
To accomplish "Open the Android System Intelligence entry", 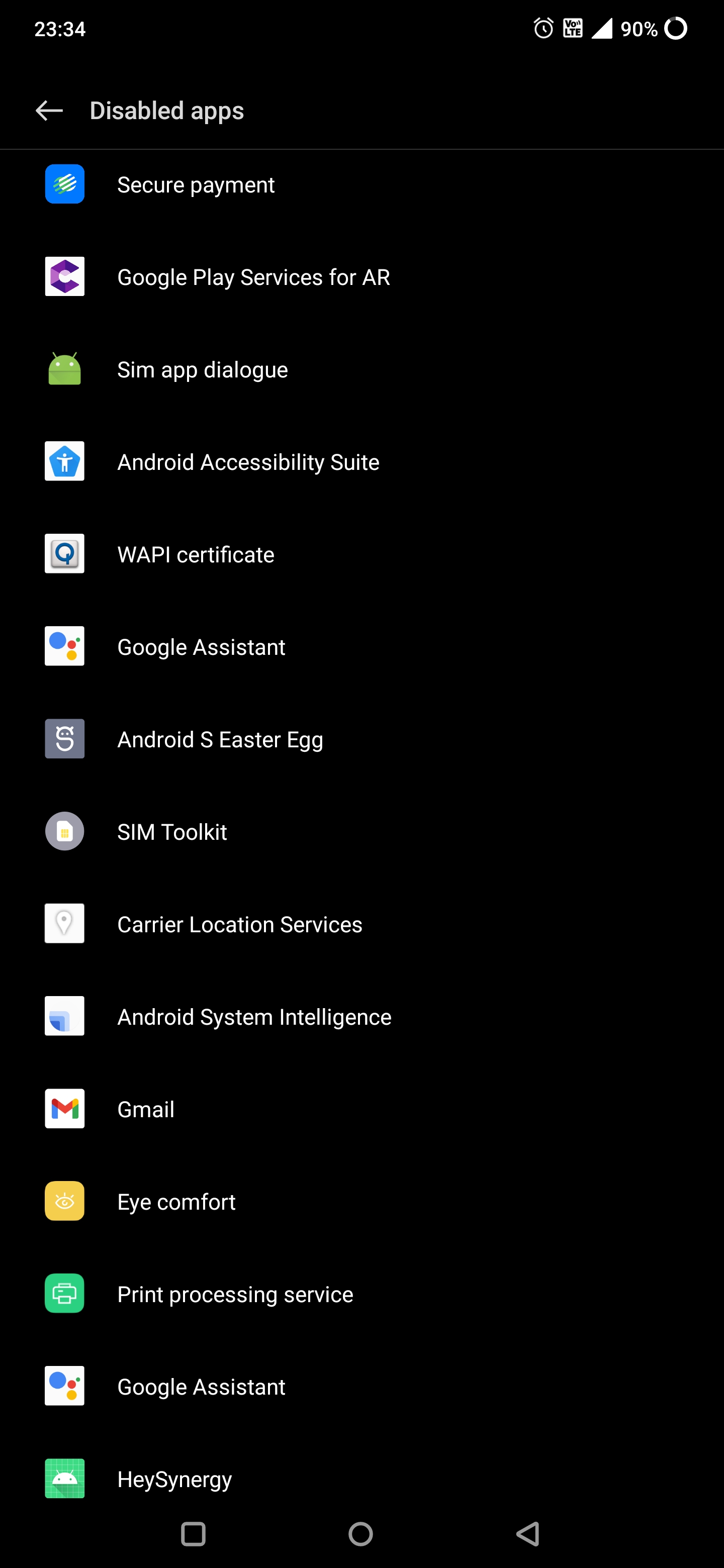I will (254, 1016).
